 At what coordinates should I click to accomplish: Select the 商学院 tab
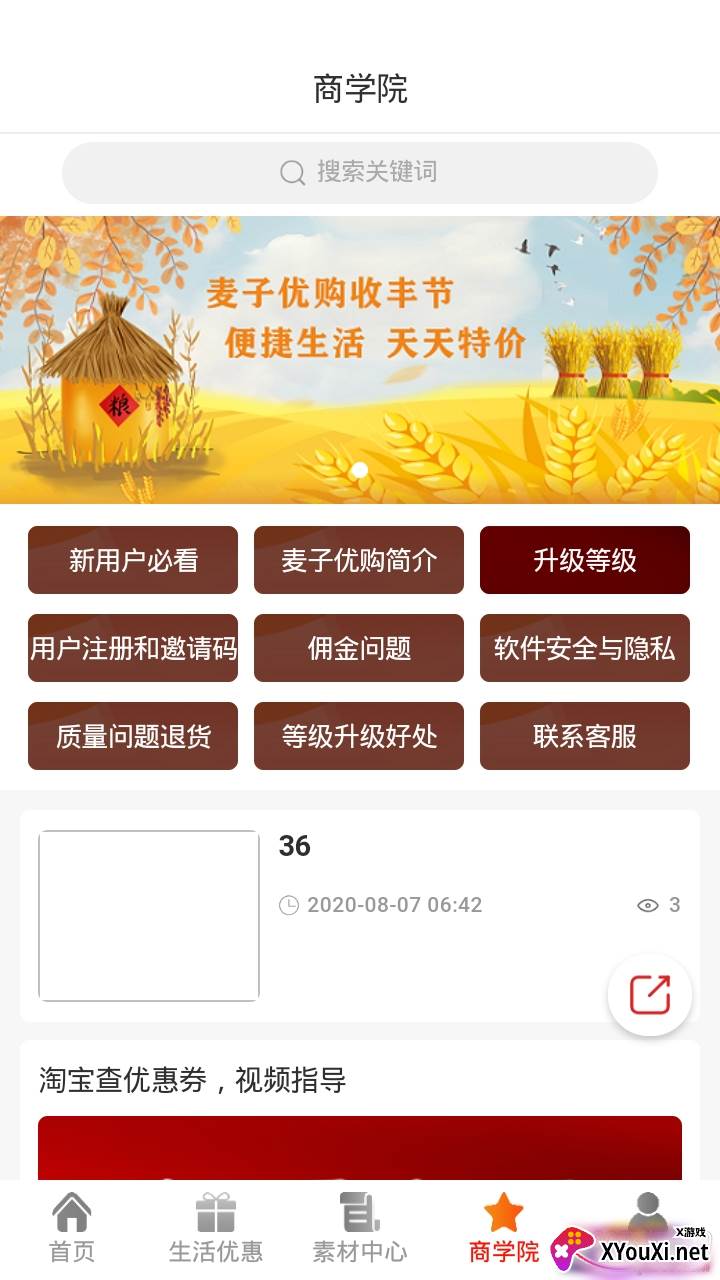point(504,1228)
